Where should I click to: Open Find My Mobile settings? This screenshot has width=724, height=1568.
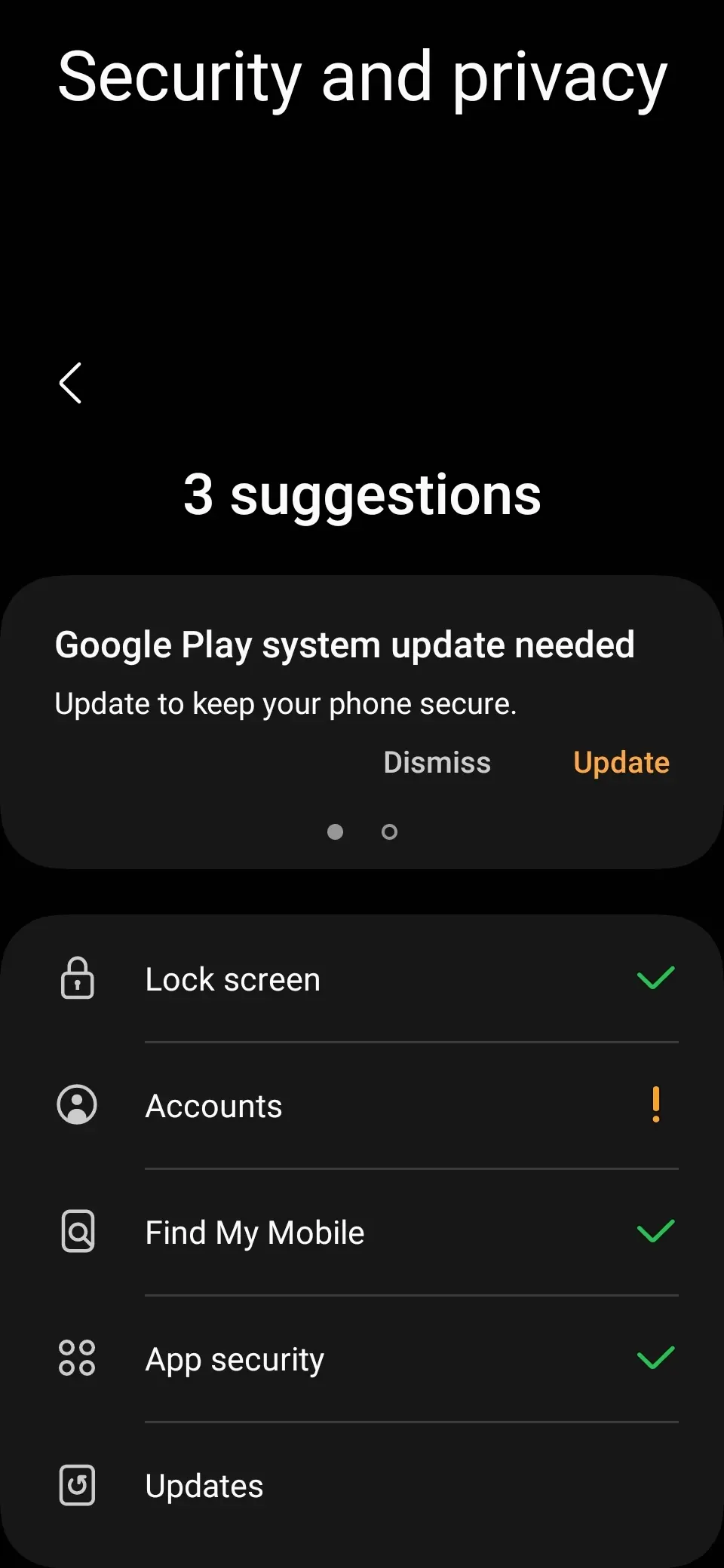(x=362, y=1233)
